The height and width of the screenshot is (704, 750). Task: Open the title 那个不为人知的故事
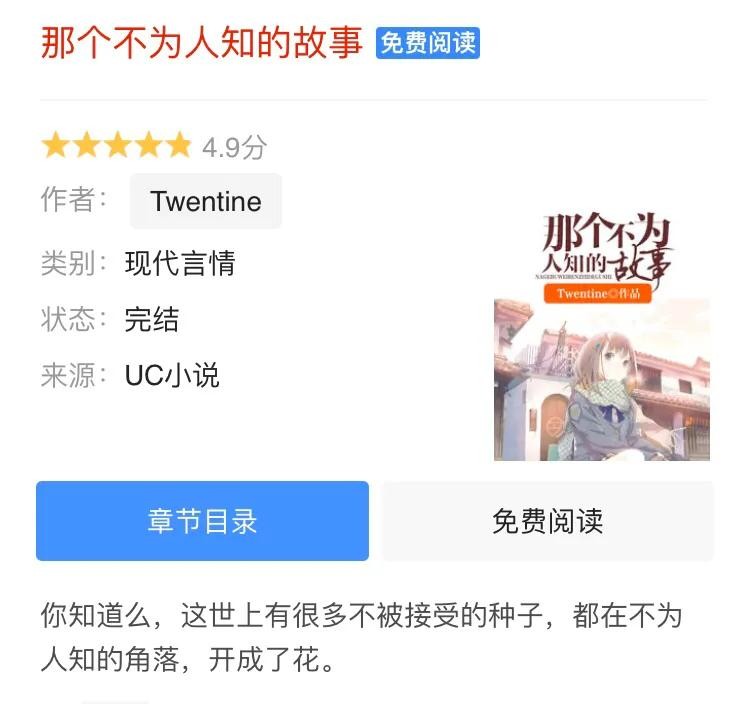pos(201,43)
